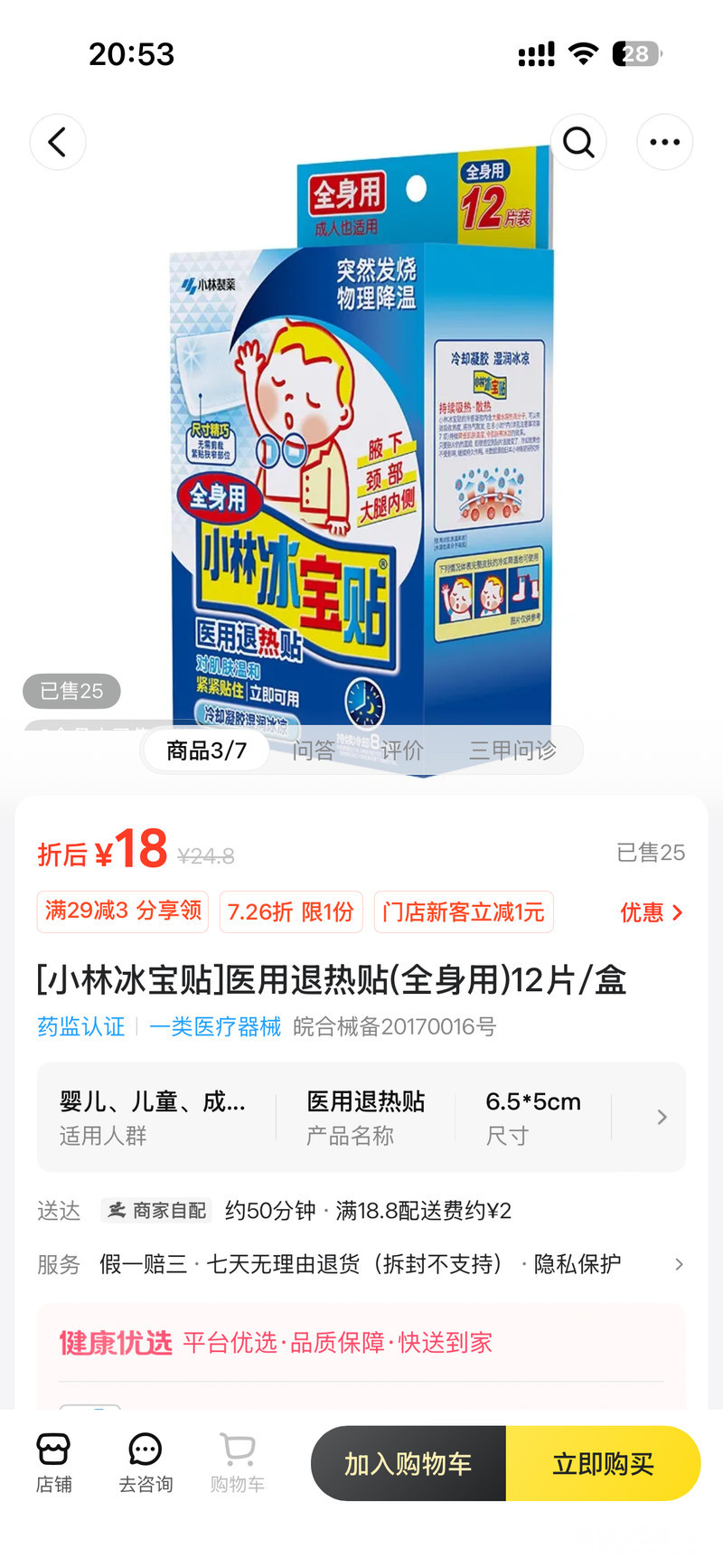723x1568 pixels.
Task: Expand the product specifications row
Action: tap(662, 1117)
